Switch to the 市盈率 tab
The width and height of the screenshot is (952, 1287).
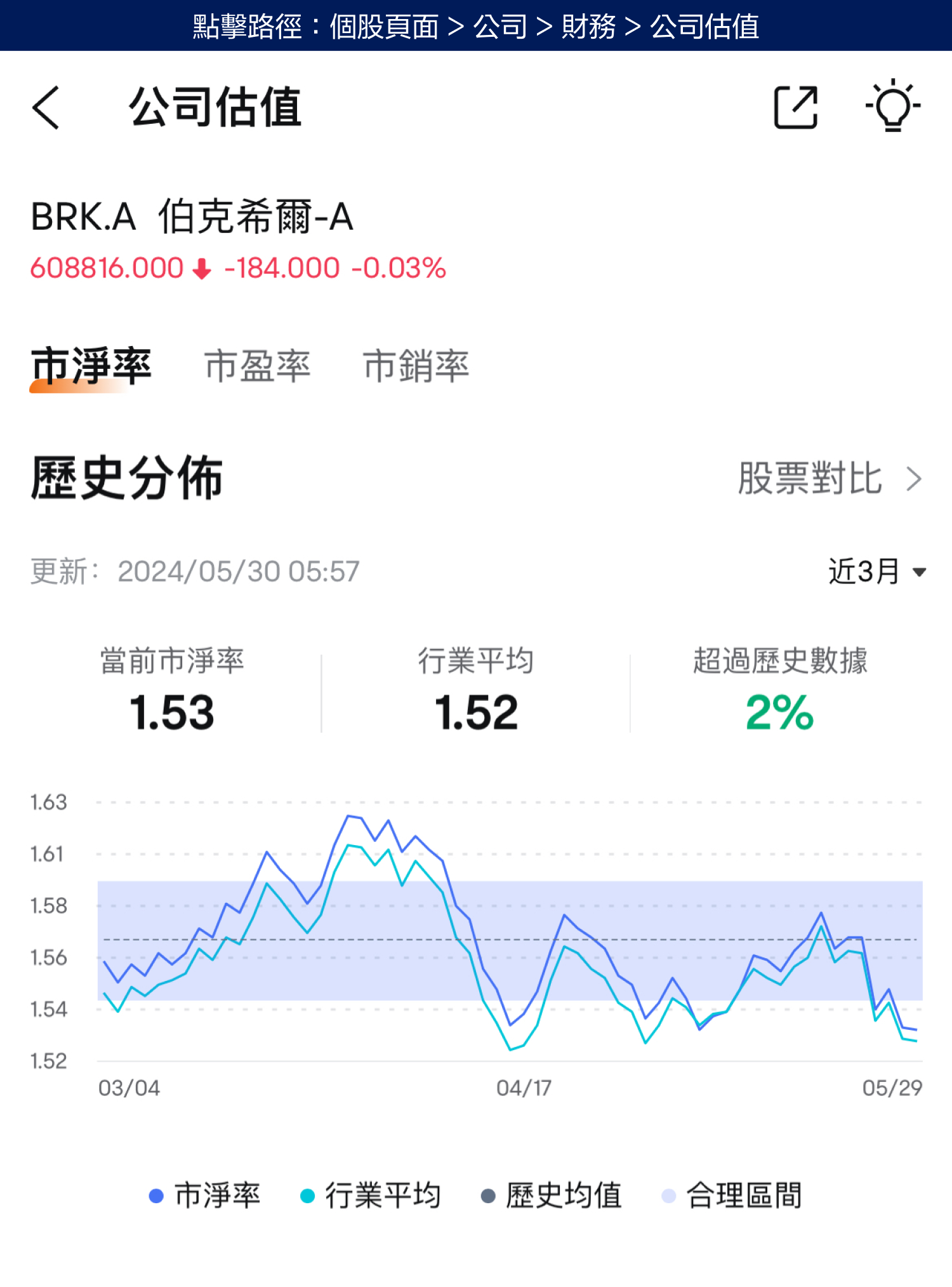pos(257,366)
